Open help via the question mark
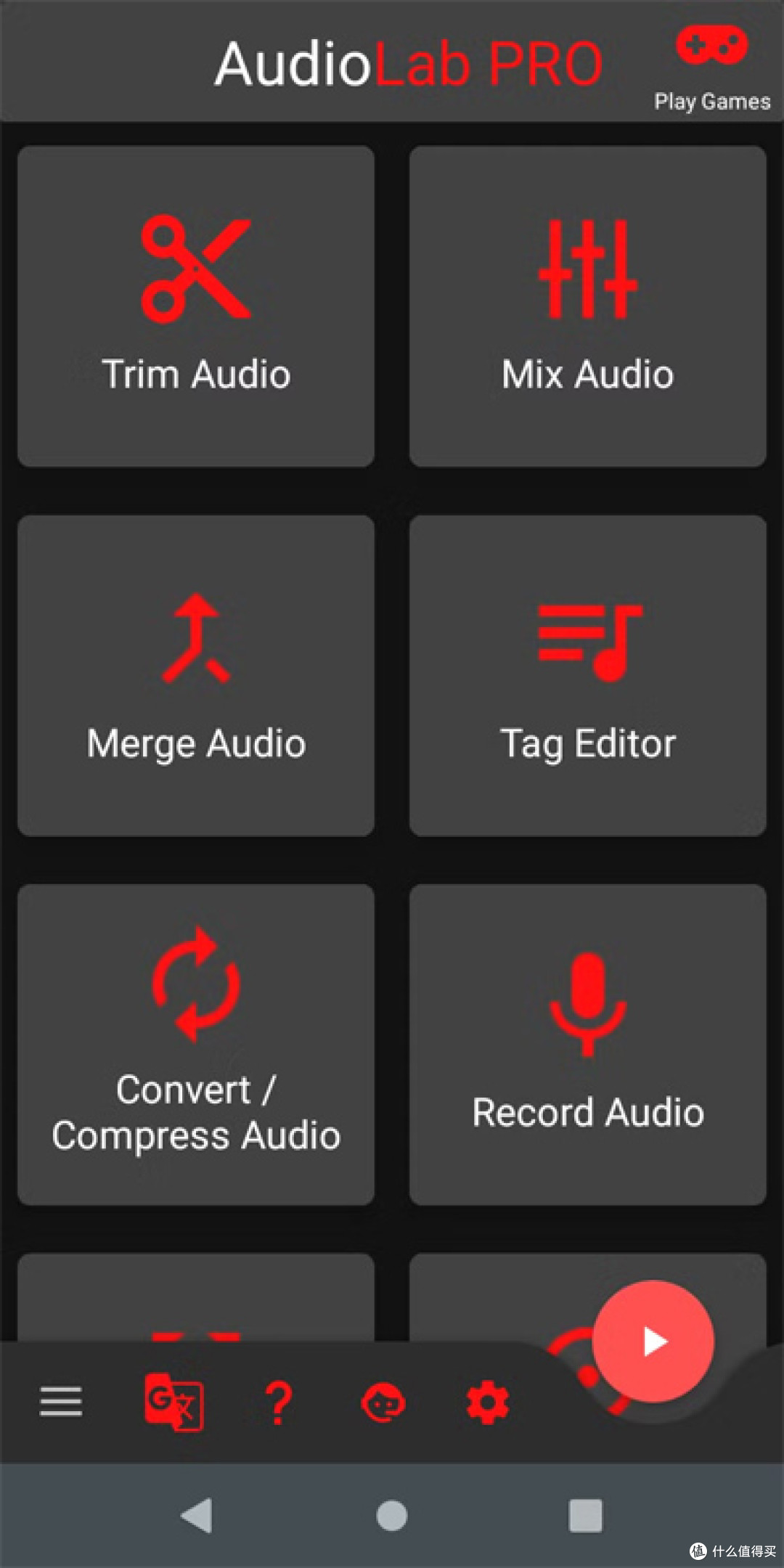This screenshot has width=784, height=1568. click(279, 1402)
